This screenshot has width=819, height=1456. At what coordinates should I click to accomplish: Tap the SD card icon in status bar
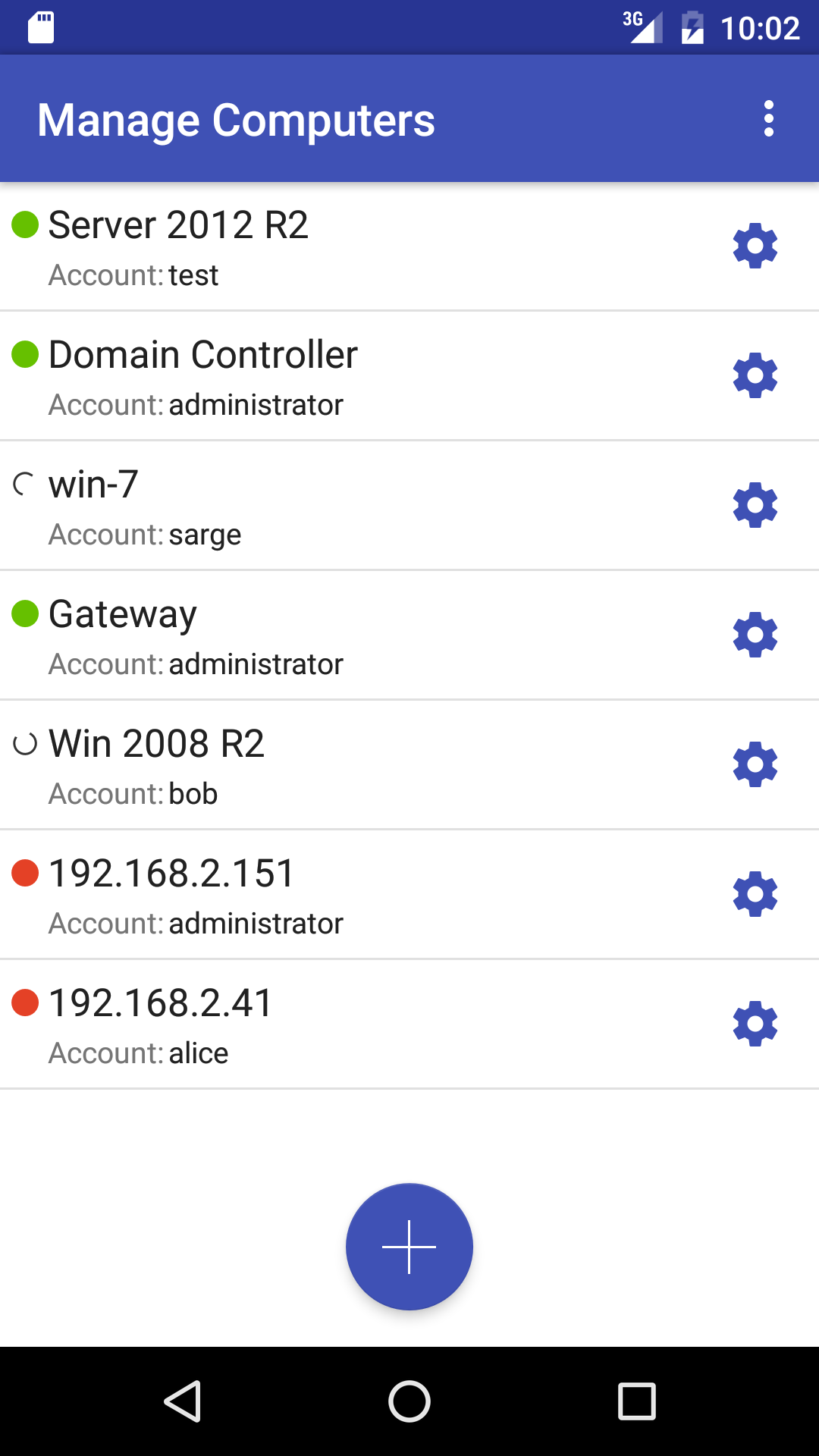39,27
